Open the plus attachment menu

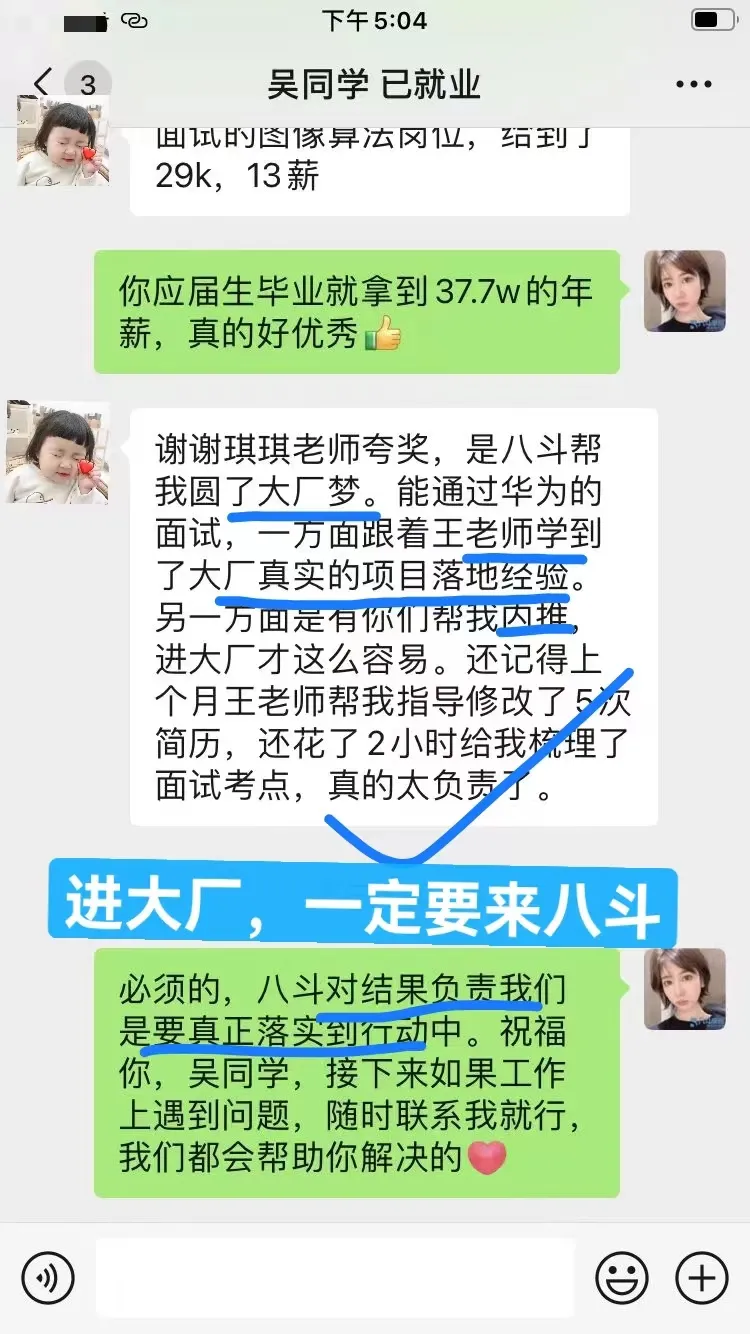pyautogui.click(x=702, y=1277)
